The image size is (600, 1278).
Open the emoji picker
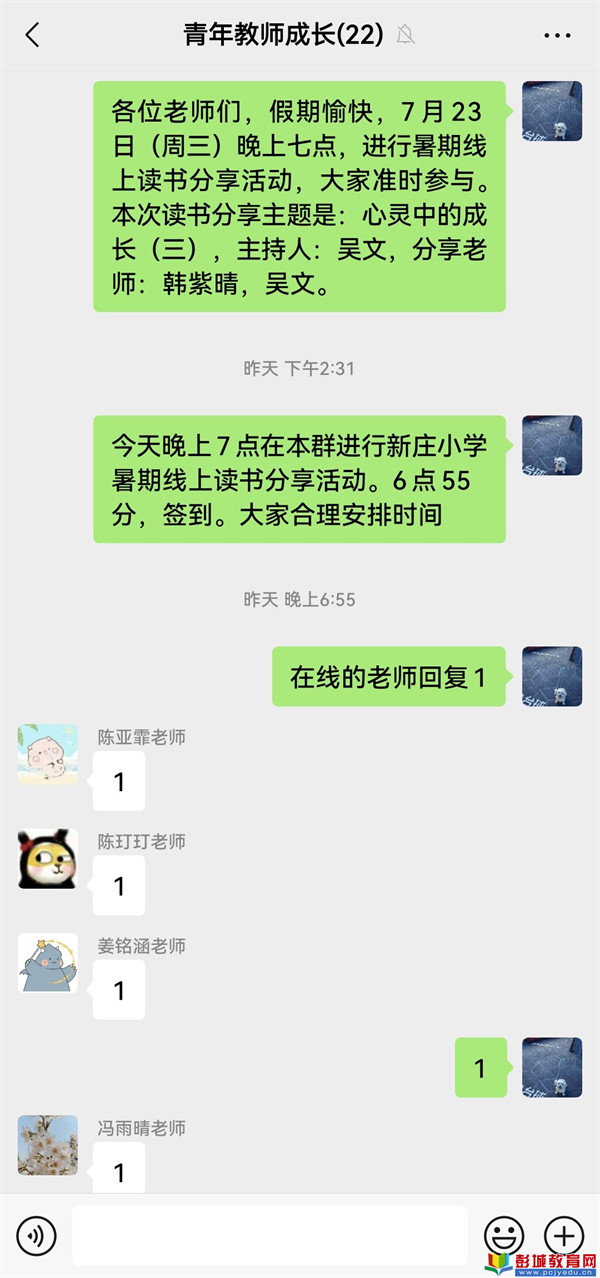pos(504,1236)
